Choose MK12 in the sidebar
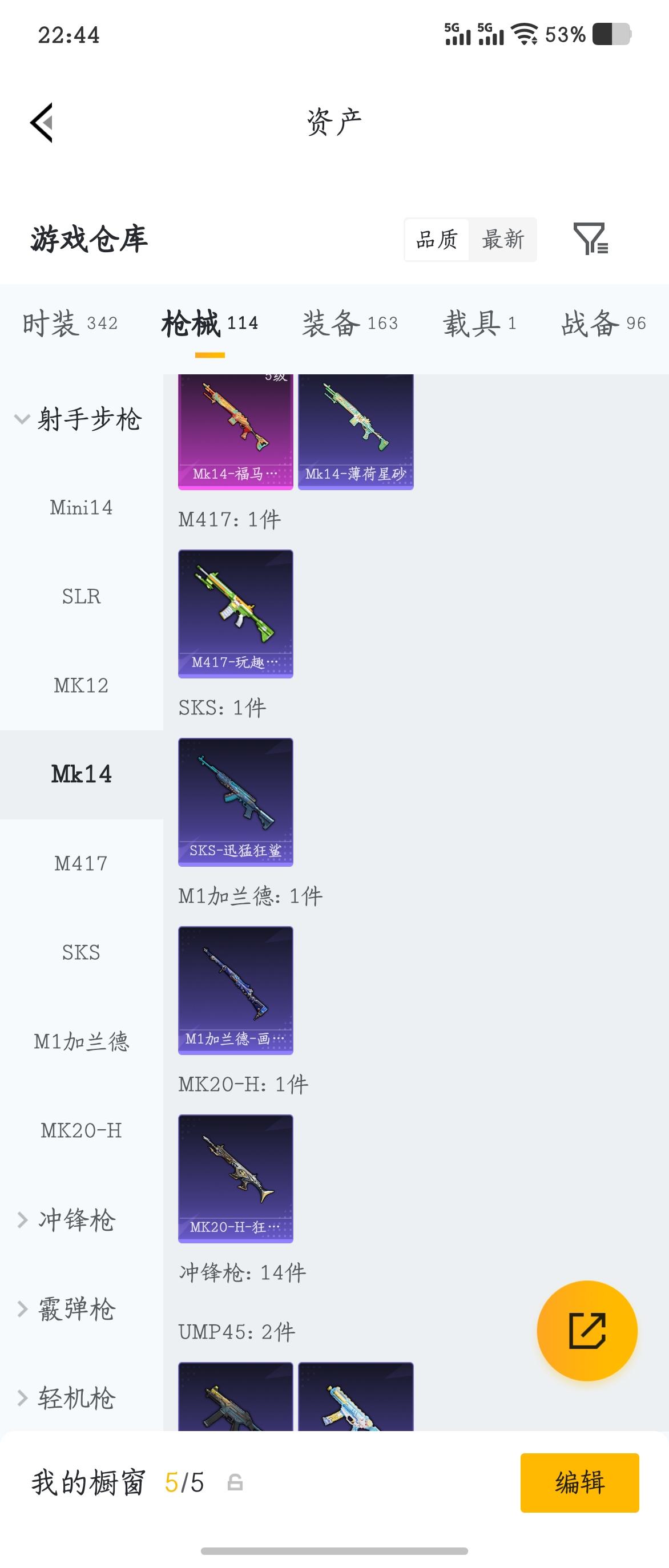 (x=81, y=685)
